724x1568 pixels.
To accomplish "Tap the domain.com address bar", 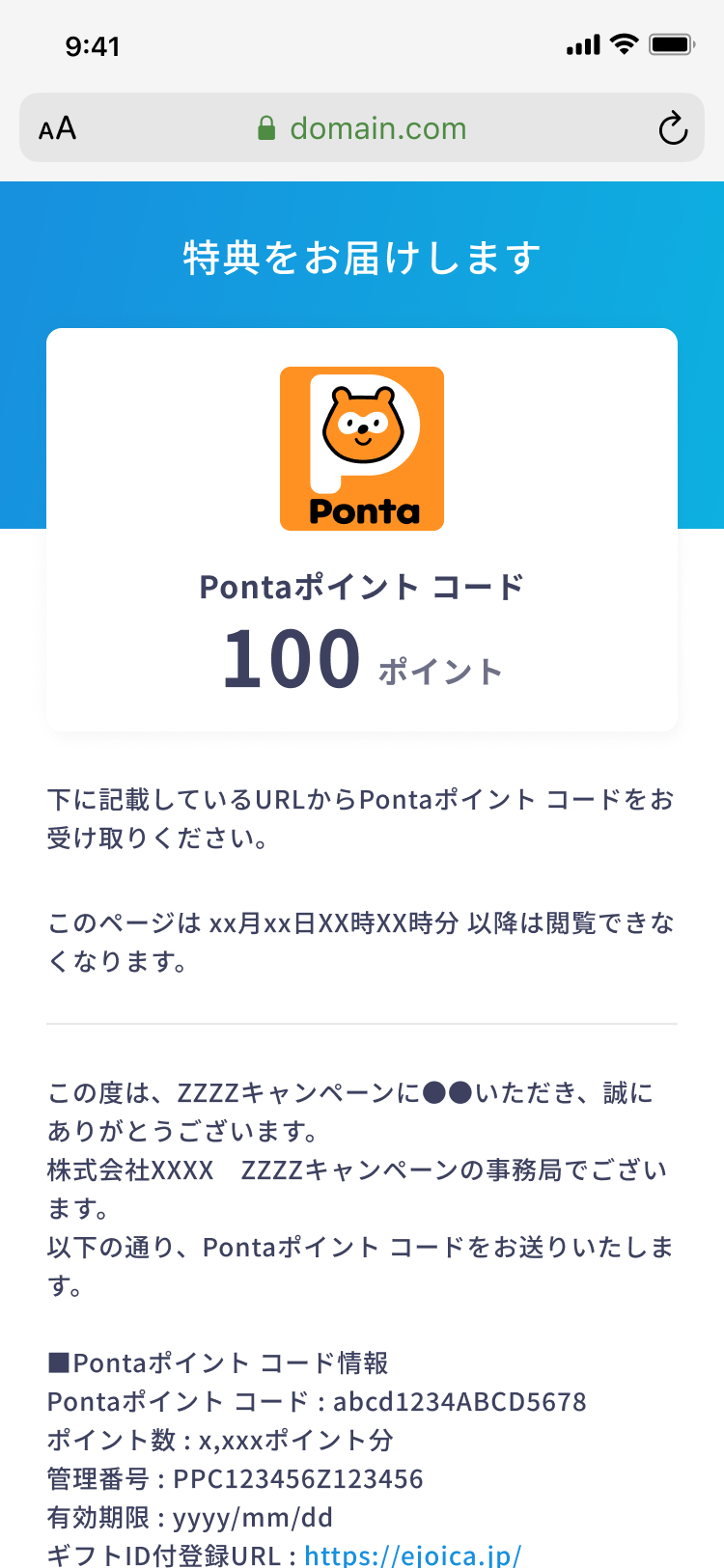I will pos(362,127).
